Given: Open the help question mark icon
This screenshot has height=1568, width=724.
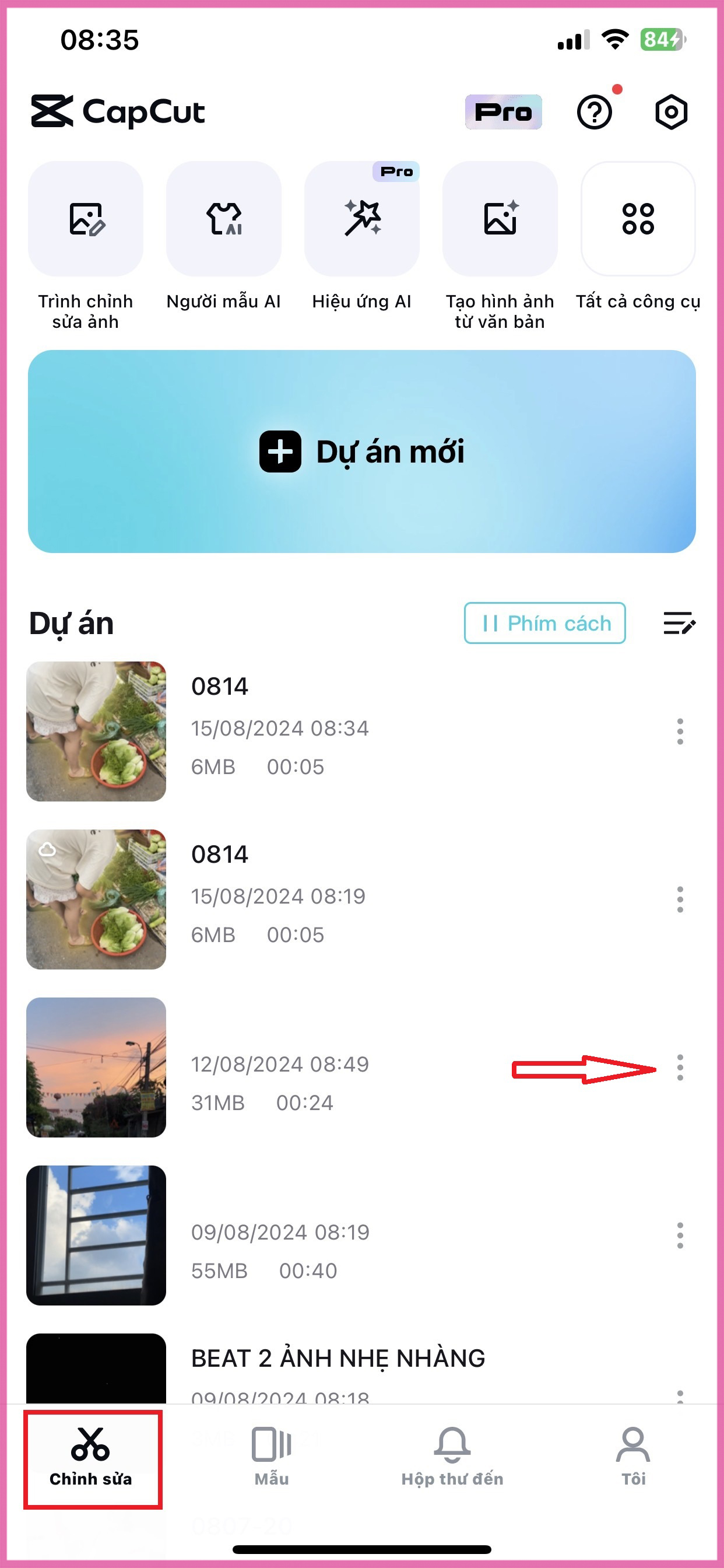Looking at the screenshot, I should coord(595,112).
